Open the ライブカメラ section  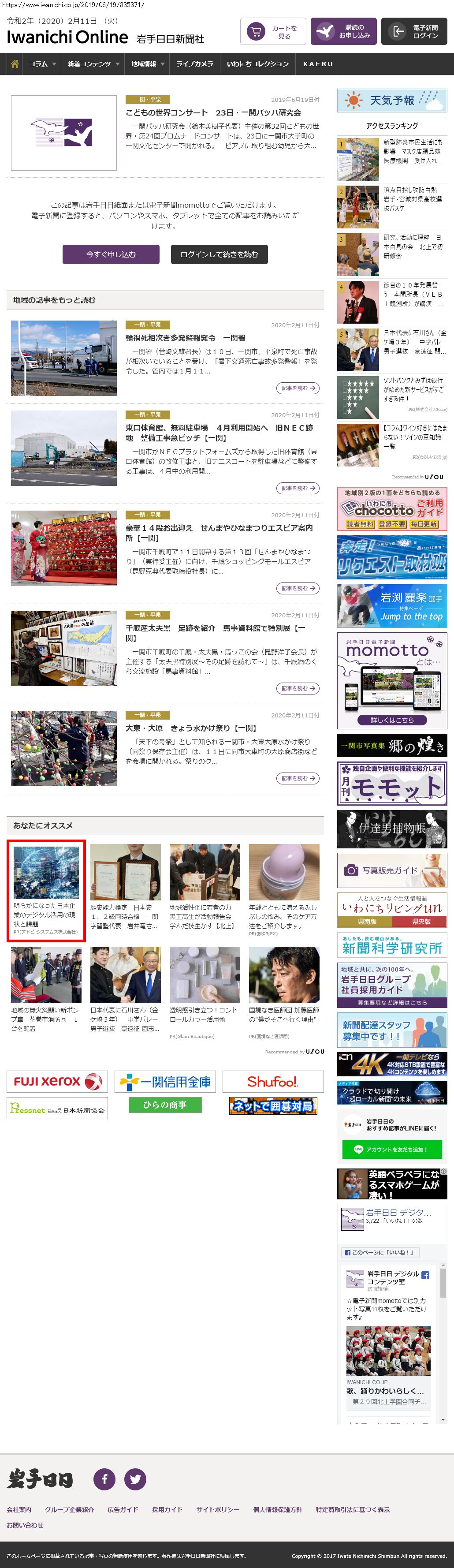(194, 64)
